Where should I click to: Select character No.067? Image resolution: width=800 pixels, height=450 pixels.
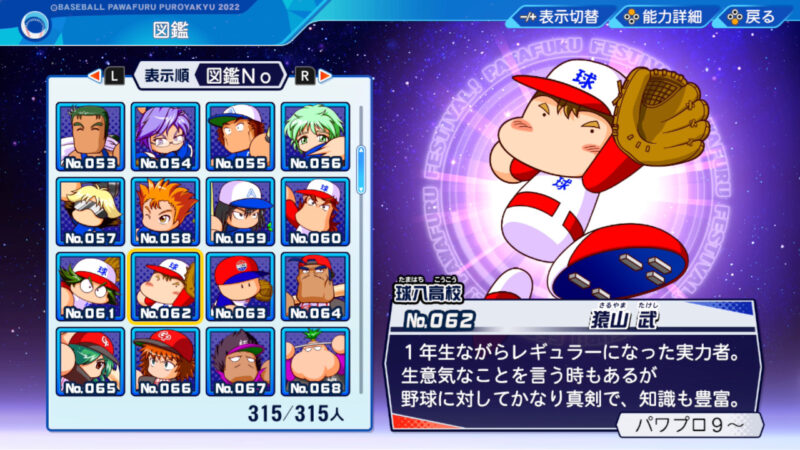coord(240,360)
